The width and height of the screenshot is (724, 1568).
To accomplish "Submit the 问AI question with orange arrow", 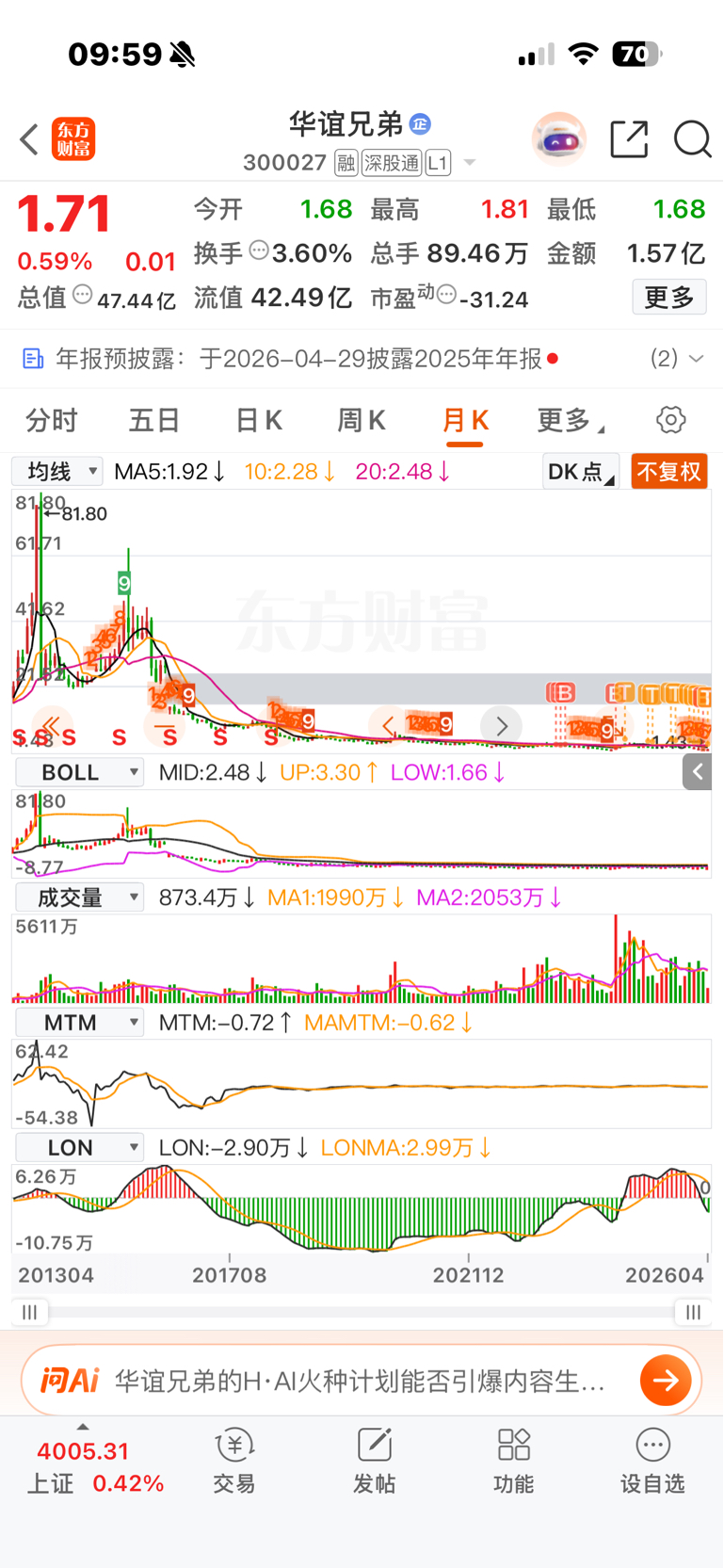I will point(666,1381).
